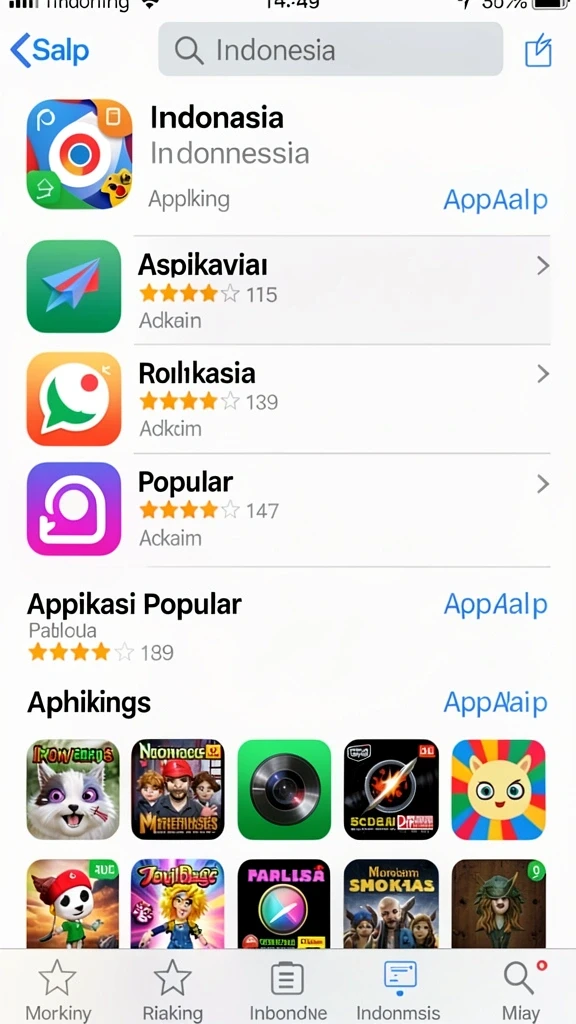Open the colorful sunburst cat tile

coord(498,789)
